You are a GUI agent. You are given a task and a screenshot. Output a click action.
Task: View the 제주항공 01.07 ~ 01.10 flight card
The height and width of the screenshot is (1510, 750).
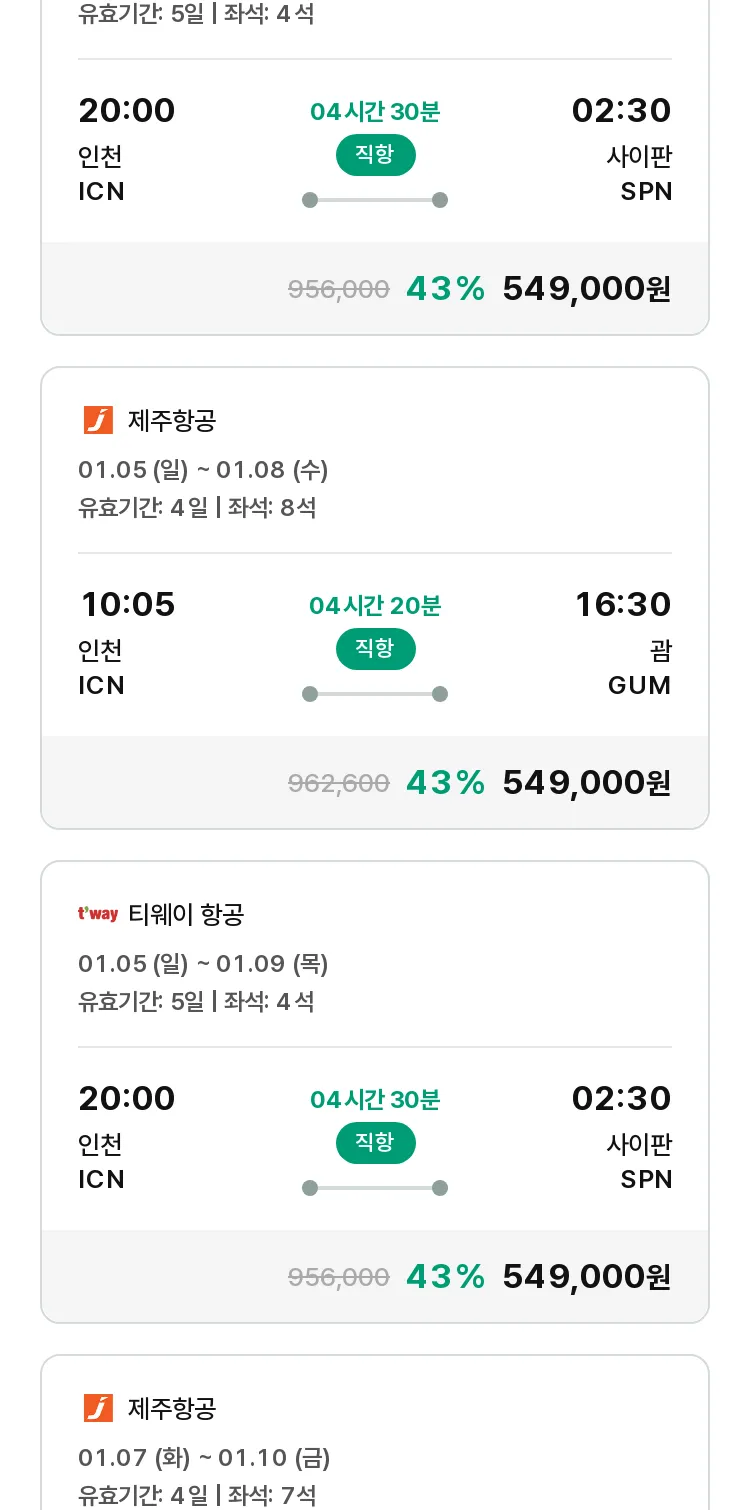coord(375,1432)
